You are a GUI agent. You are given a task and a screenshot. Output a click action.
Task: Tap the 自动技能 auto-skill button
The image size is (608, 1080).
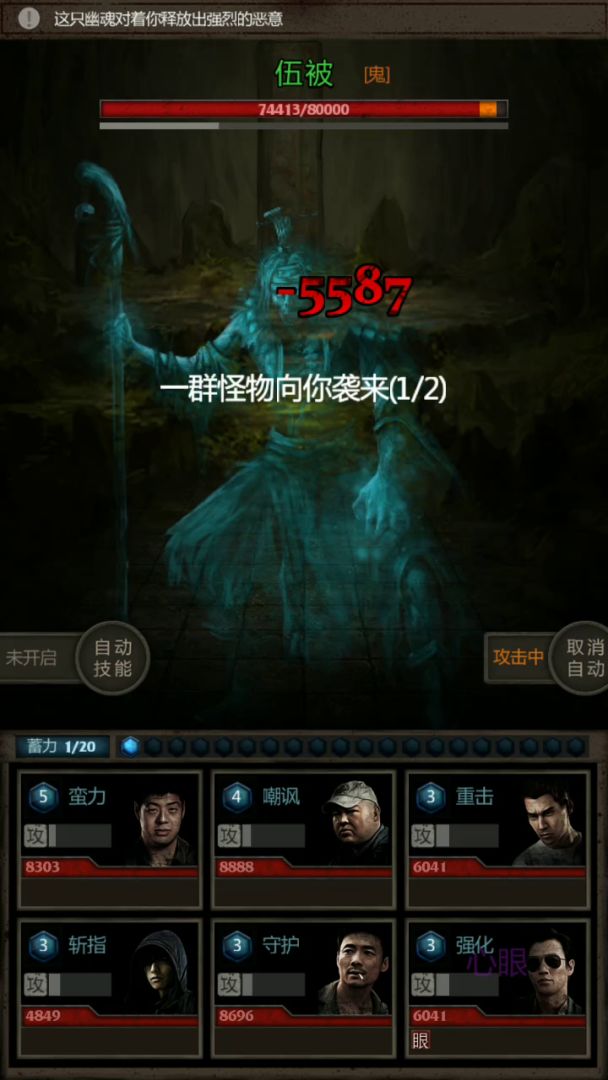coord(112,658)
